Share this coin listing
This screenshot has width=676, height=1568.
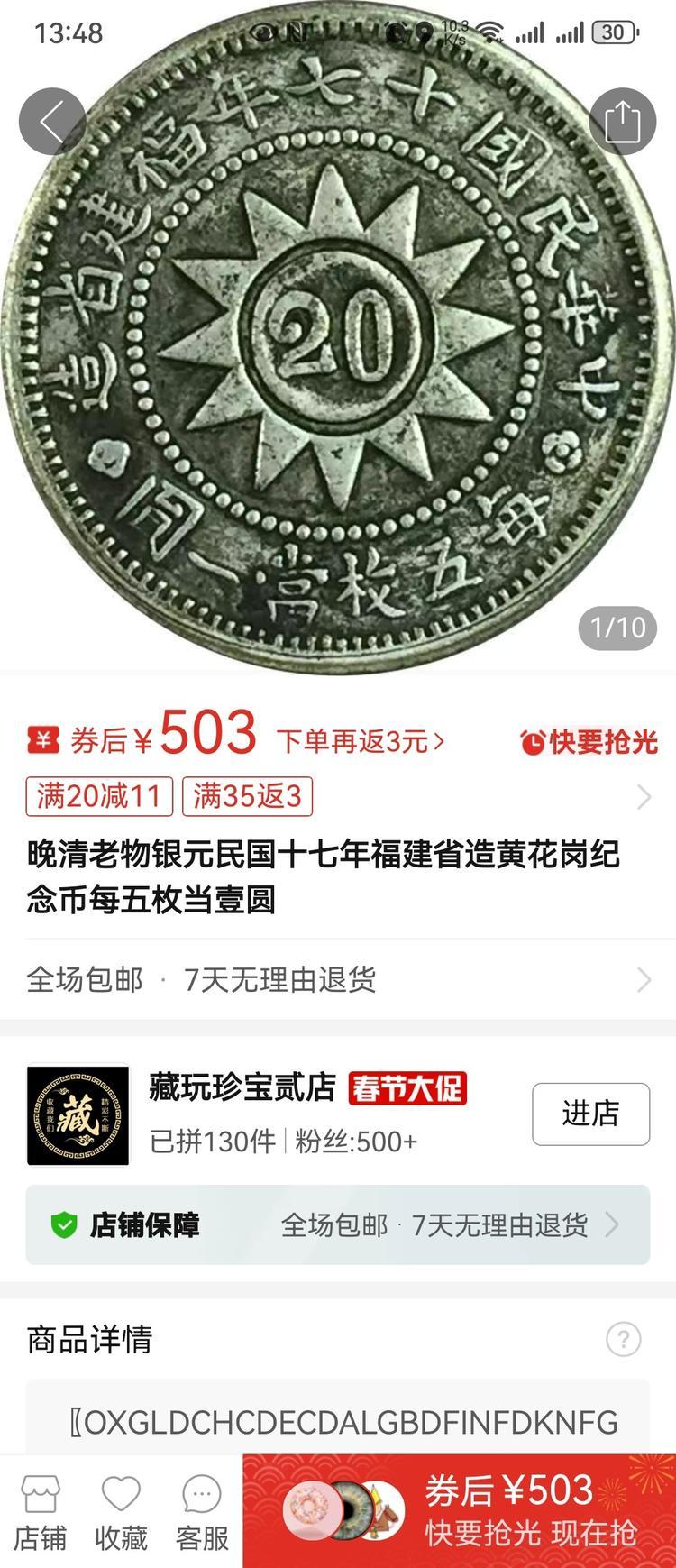pyautogui.click(x=623, y=121)
